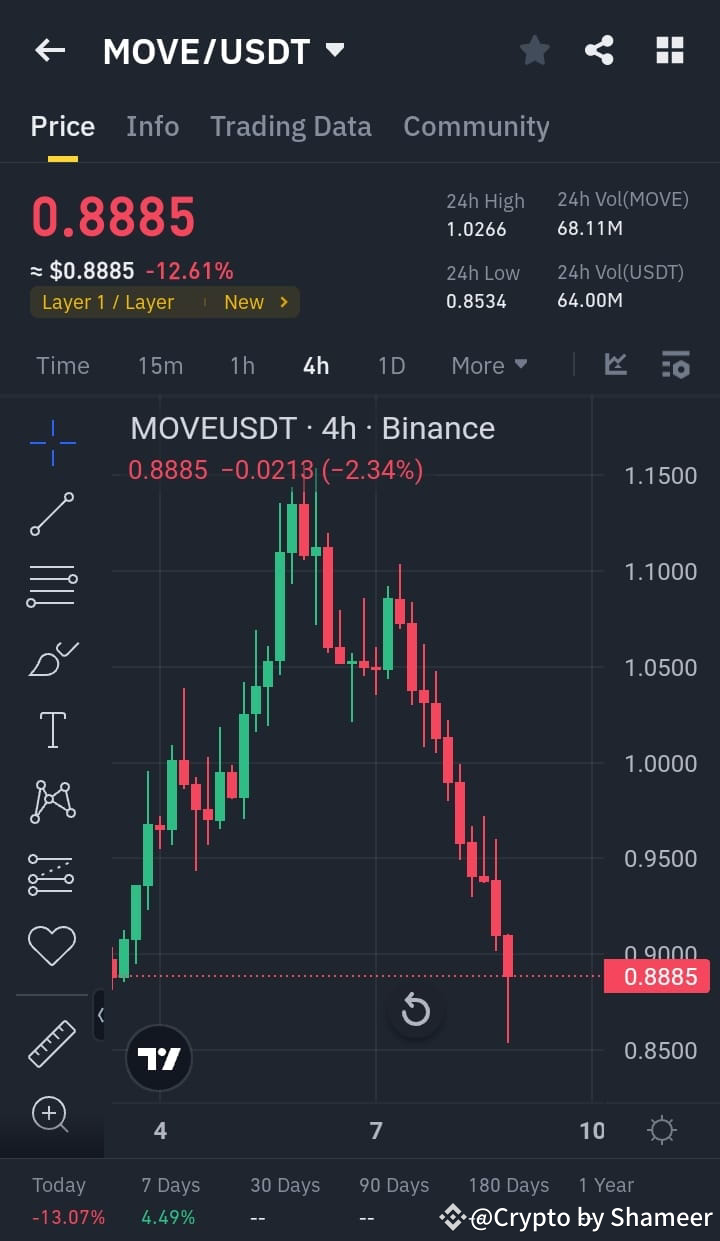Tap the TradingView logo on the chart
720x1241 pixels.
160,1057
